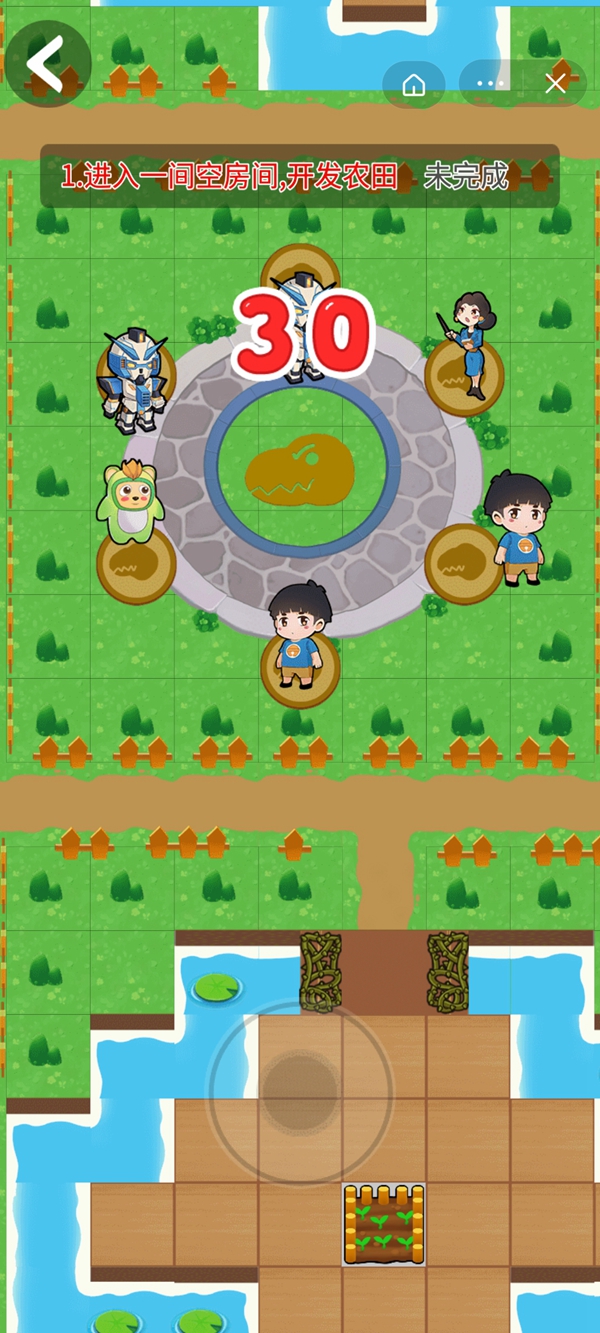Screen dimensions: 600x1333
Task: Close the mini program with X
Action: (x=556, y=84)
